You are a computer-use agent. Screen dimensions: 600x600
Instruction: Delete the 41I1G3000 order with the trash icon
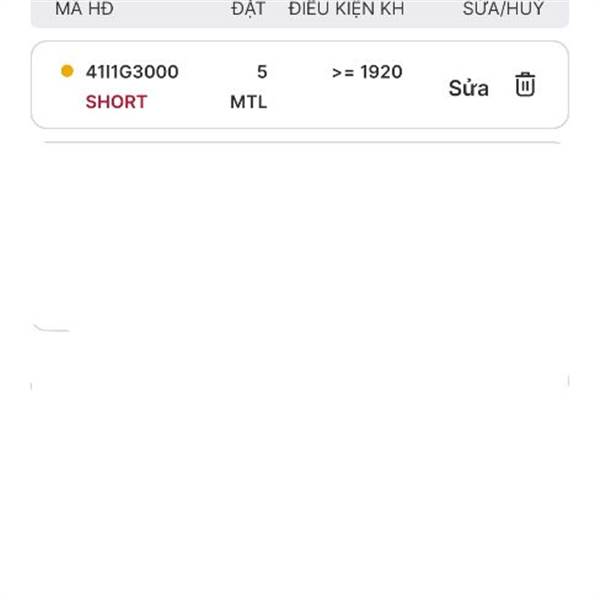(525, 85)
